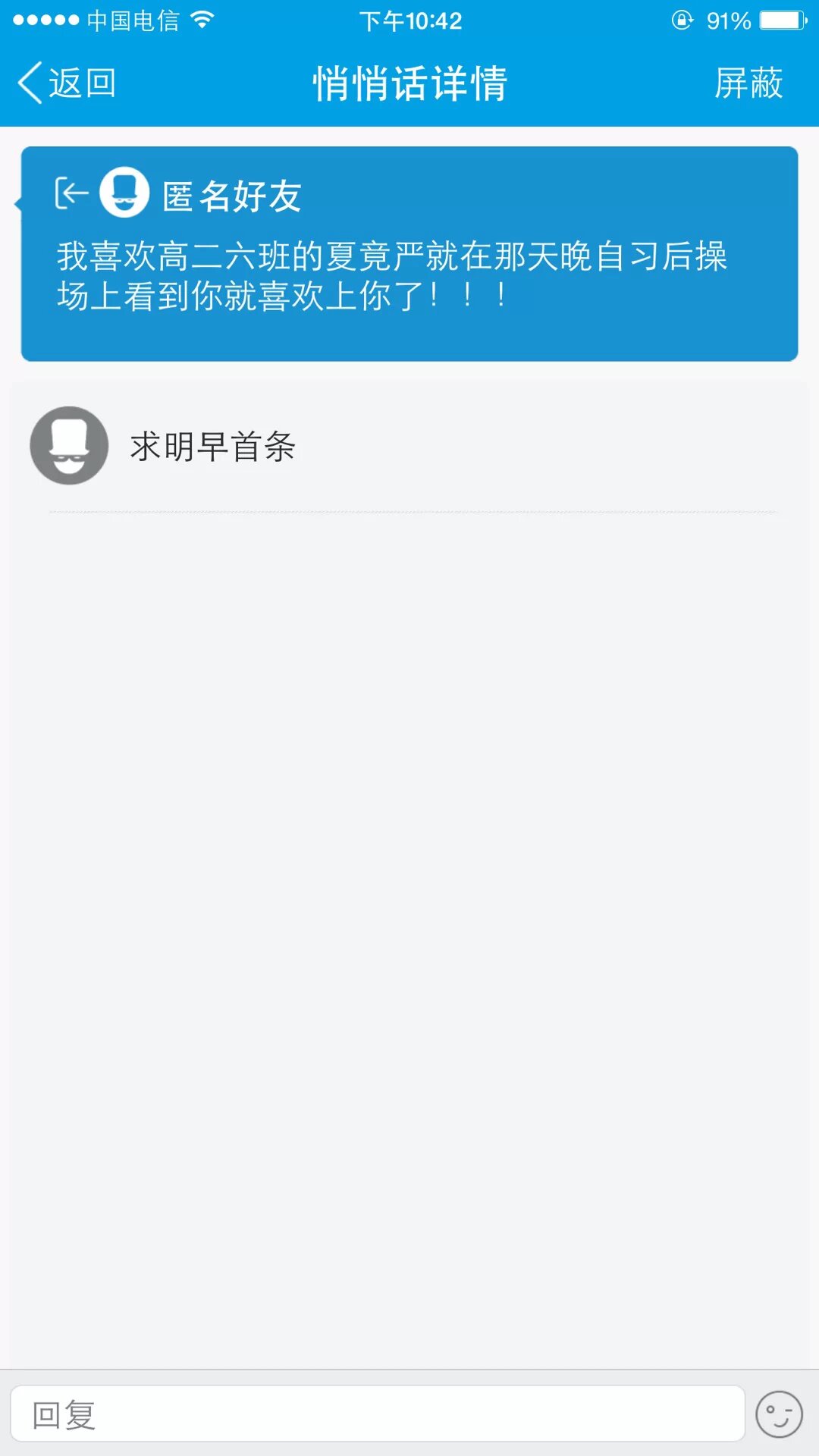This screenshot has width=819, height=1456.
Task: Tap the 求明早首条 comment
Action: 212,446
